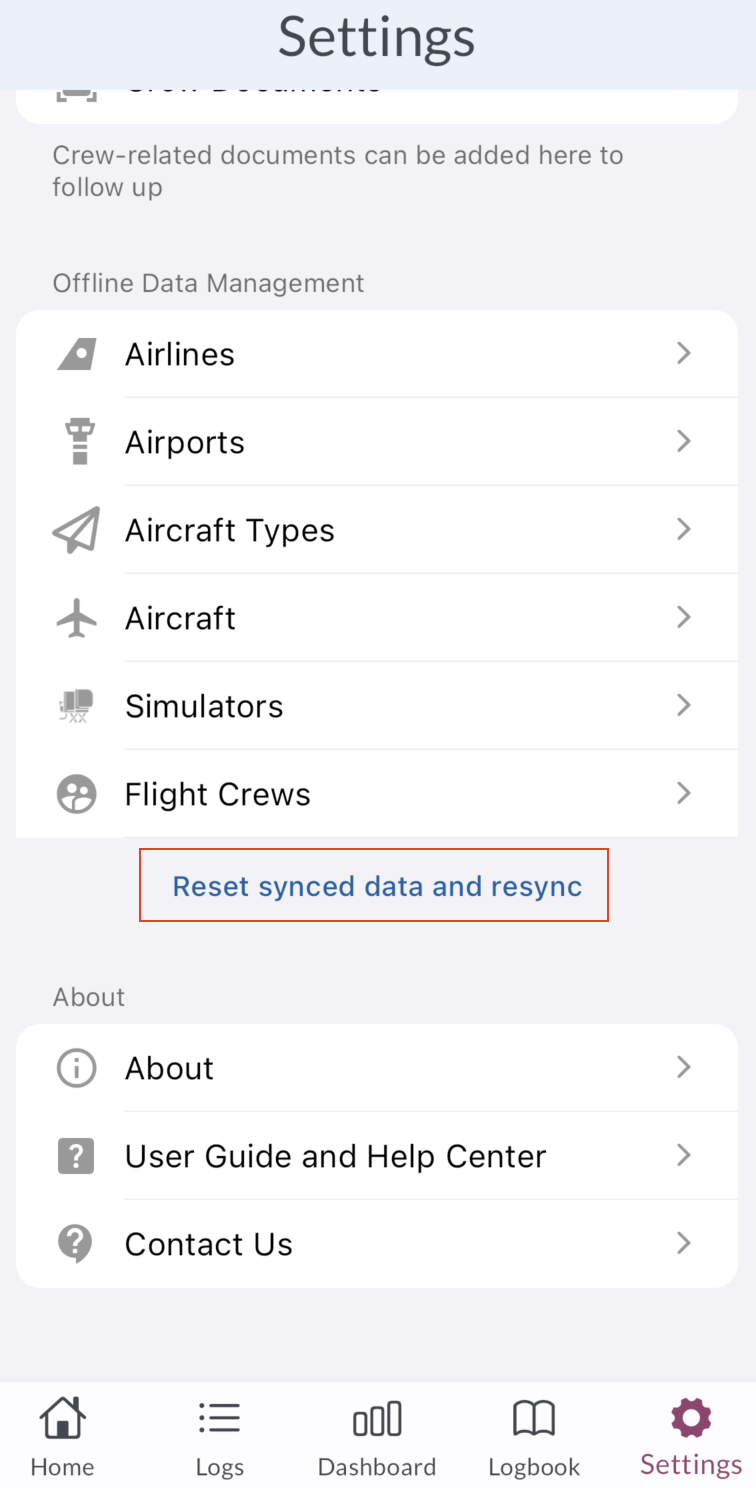
Task: Open User Guide and Help Center
Action: pos(376,1156)
